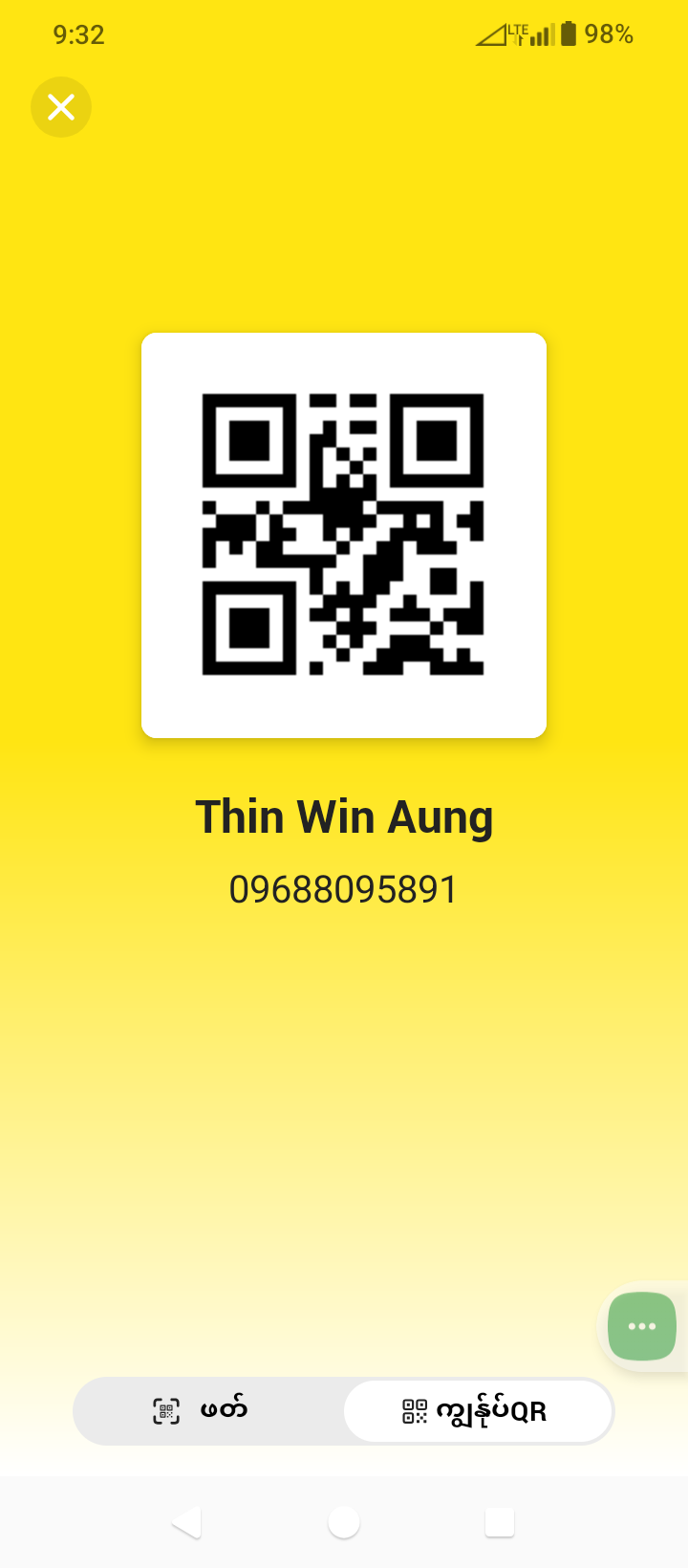Go to the device home screen
This screenshot has width=688, height=1568.
point(344,1522)
